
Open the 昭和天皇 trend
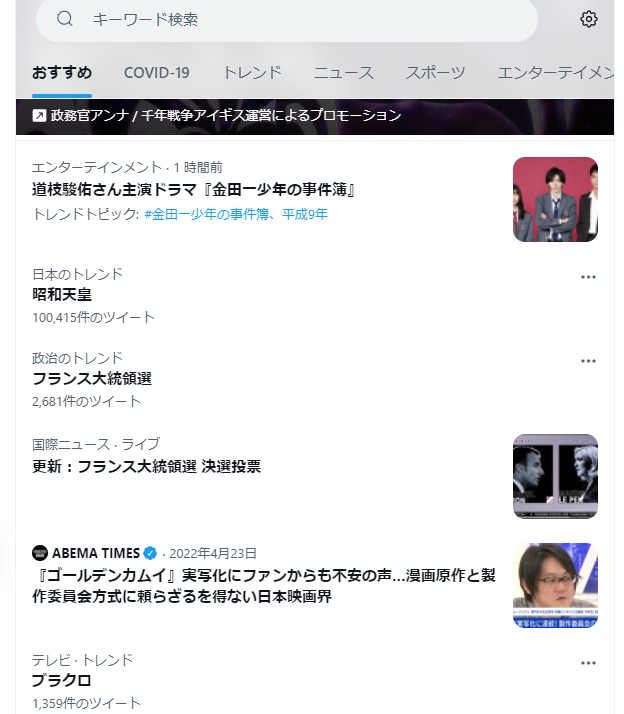(x=62, y=294)
